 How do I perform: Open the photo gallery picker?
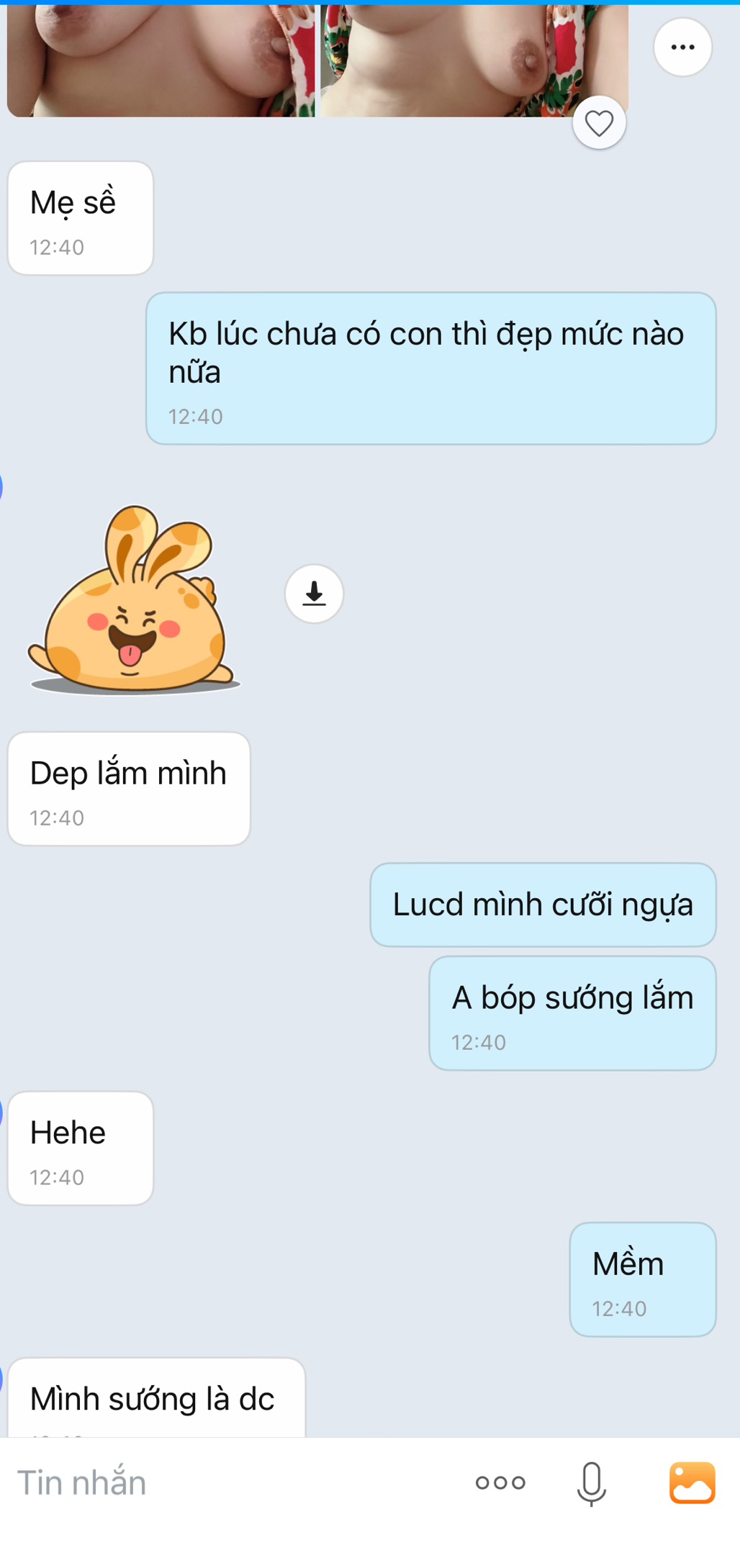692,1483
